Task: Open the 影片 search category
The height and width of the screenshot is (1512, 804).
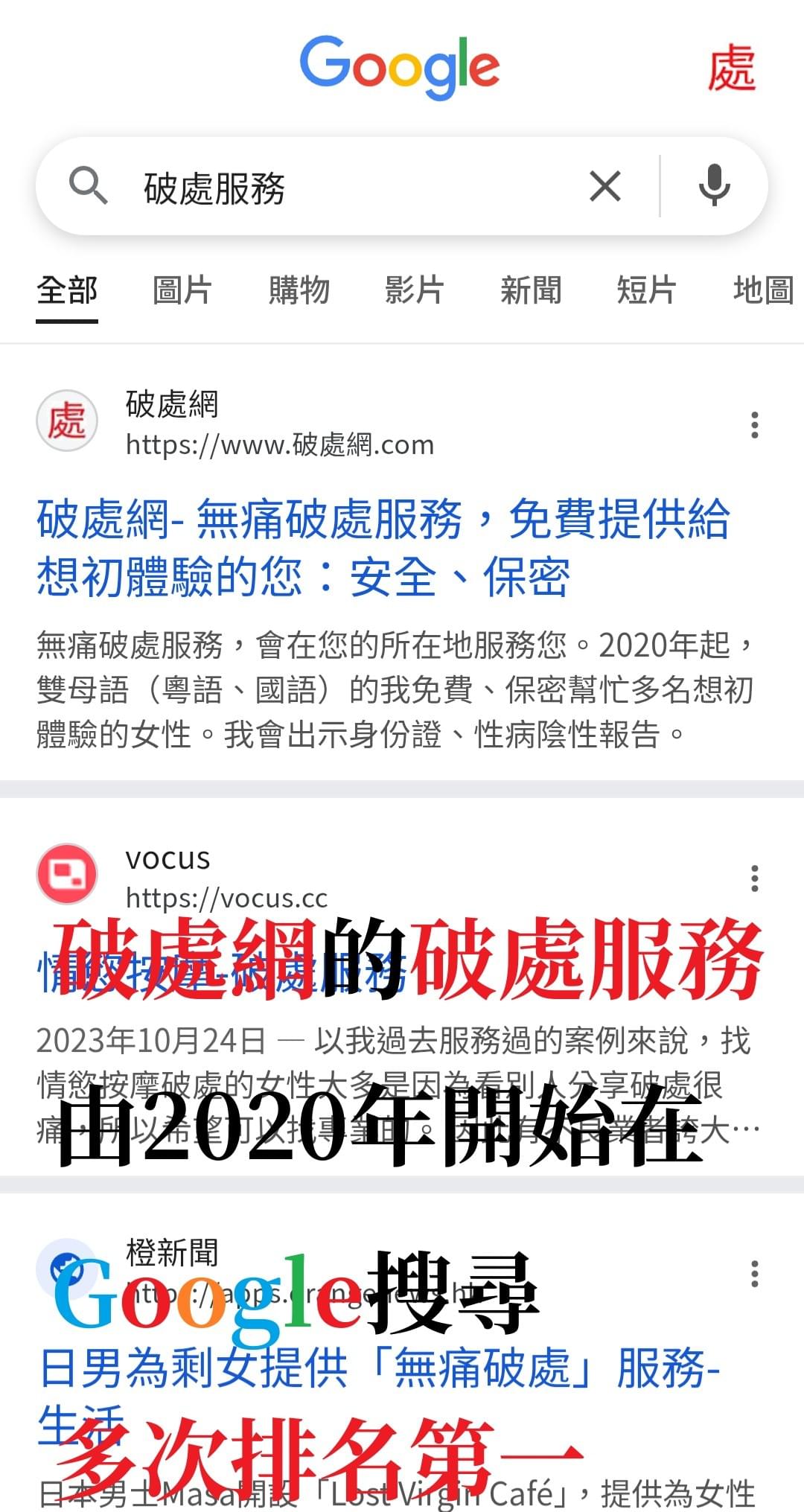Action: click(x=413, y=290)
